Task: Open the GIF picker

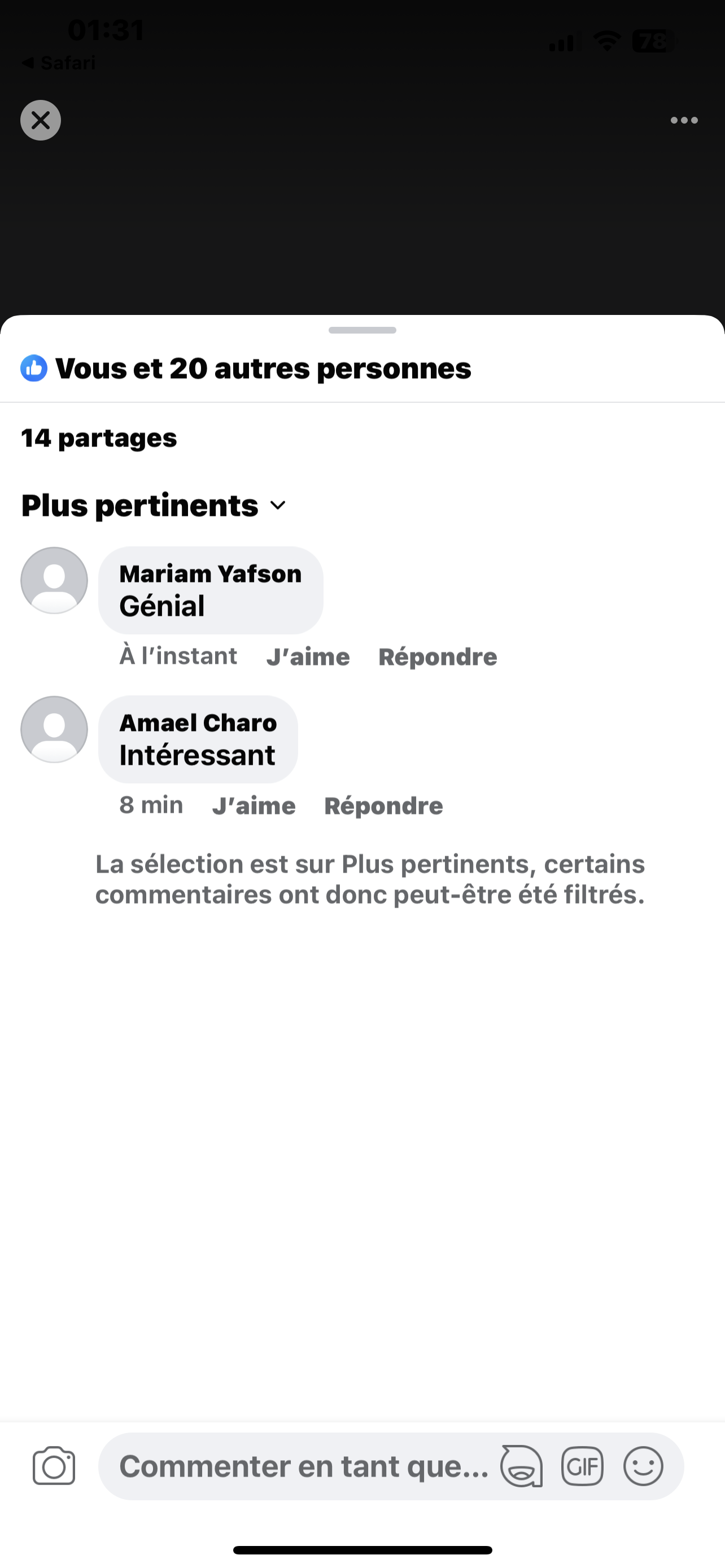Action: pos(582,1466)
